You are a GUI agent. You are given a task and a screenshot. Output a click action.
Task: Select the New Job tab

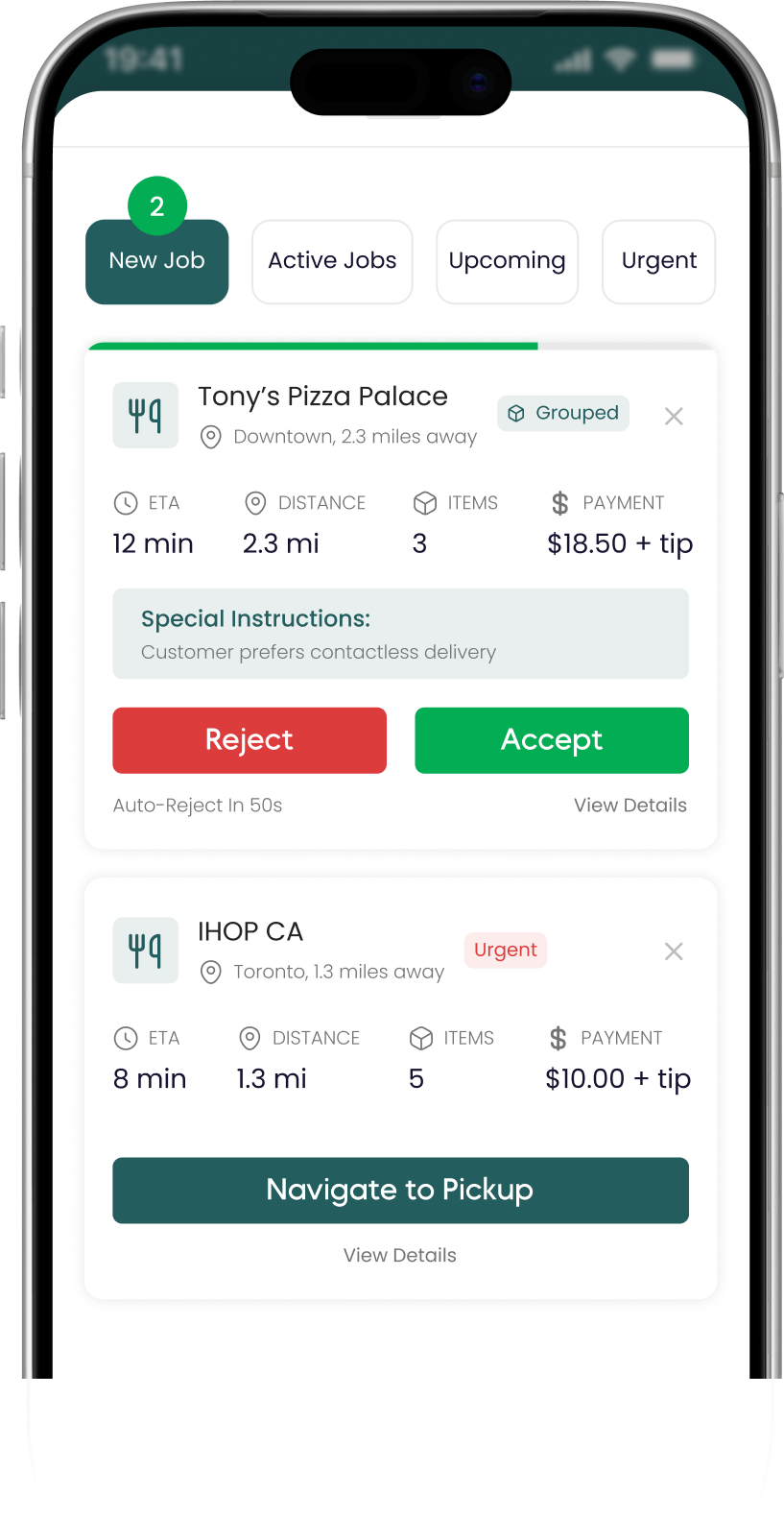pyautogui.click(x=157, y=261)
